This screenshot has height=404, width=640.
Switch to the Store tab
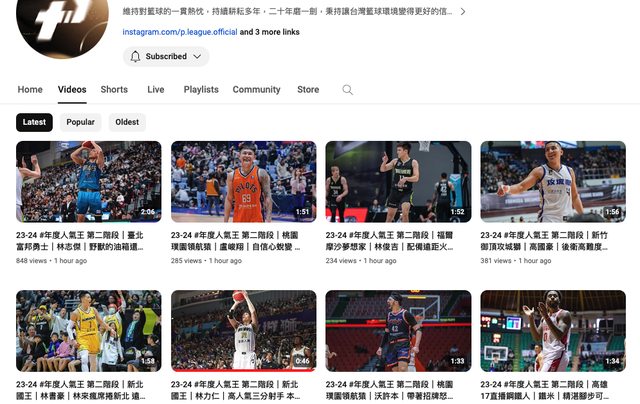point(308,89)
